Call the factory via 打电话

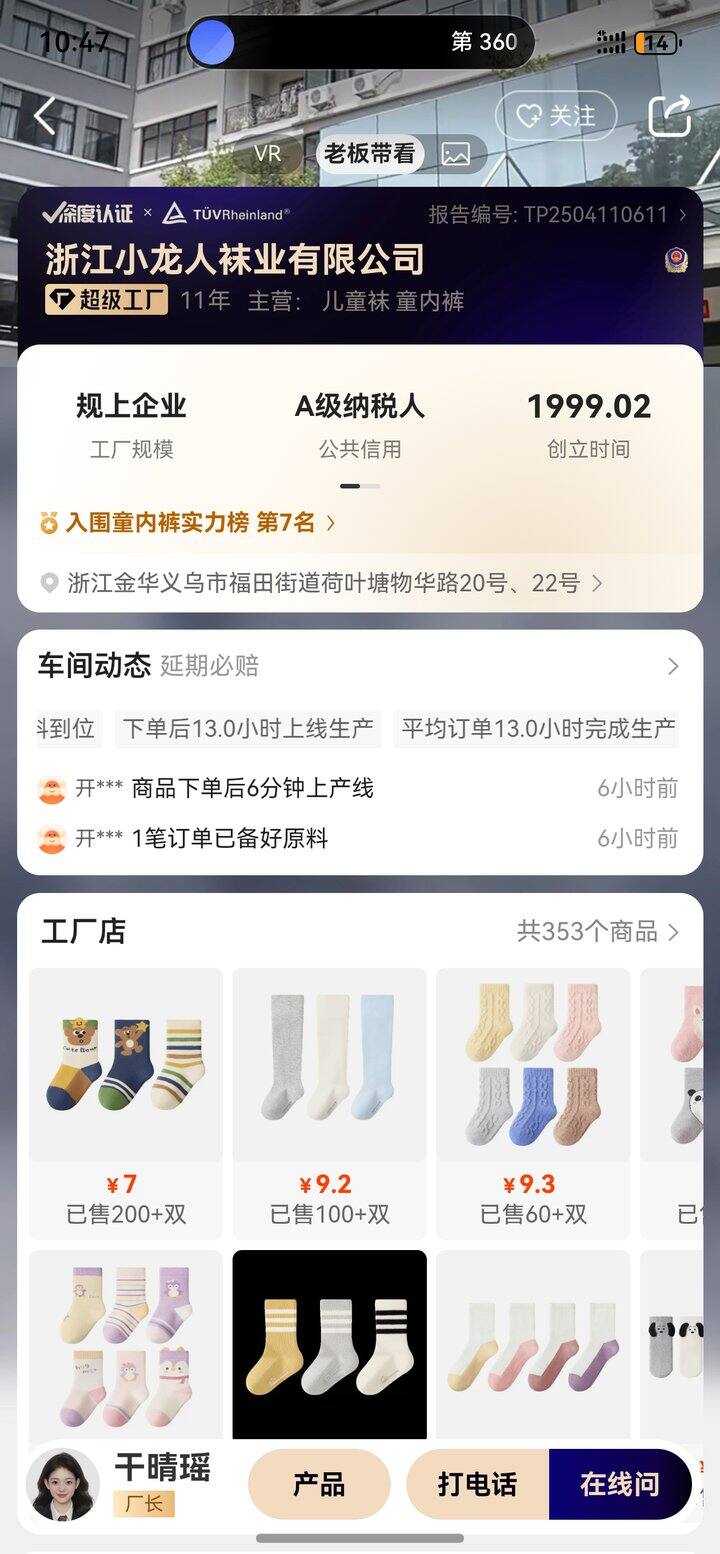tap(477, 1484)
